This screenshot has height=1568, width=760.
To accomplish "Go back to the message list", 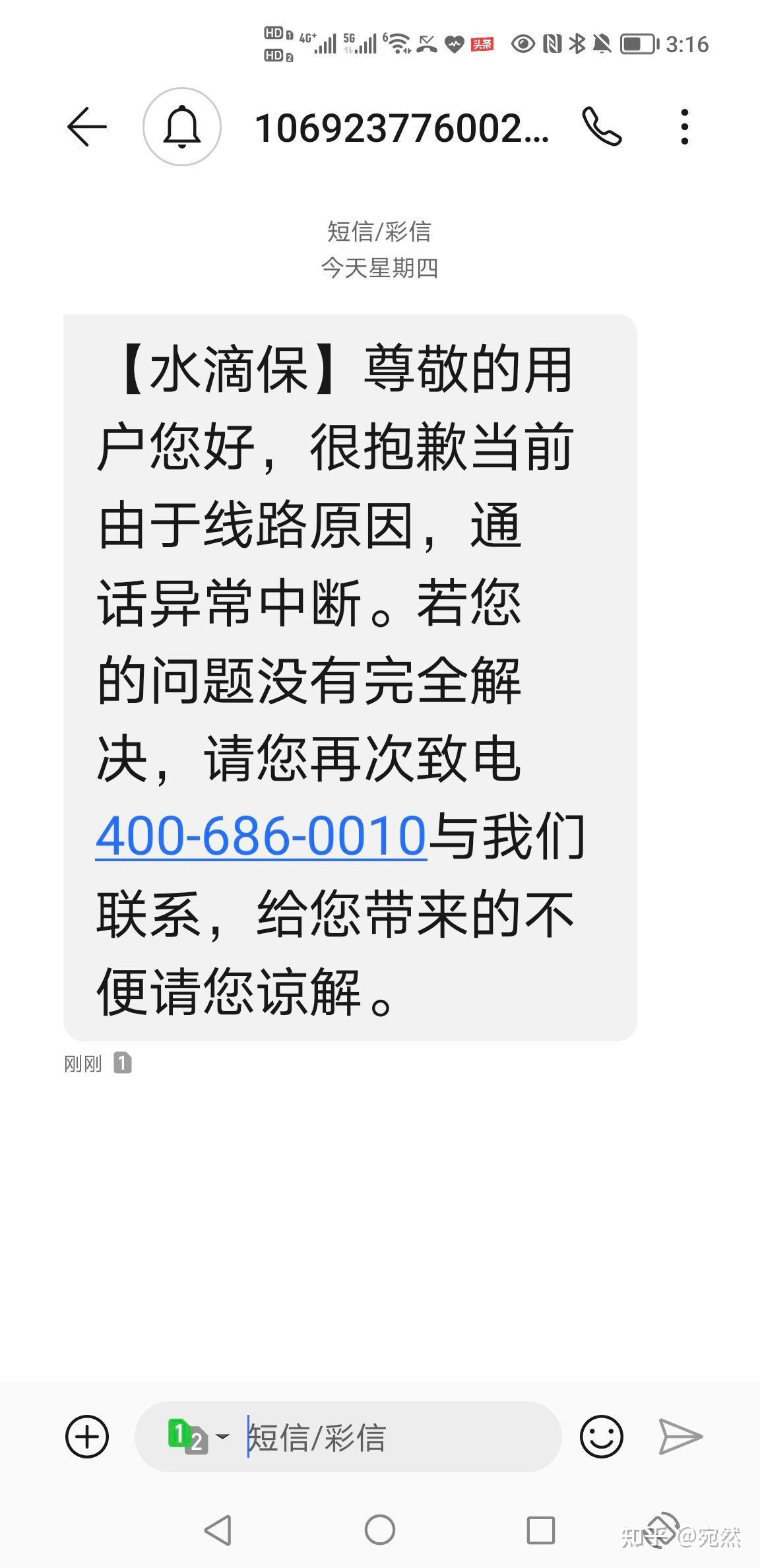I will [x=86, y=127].
